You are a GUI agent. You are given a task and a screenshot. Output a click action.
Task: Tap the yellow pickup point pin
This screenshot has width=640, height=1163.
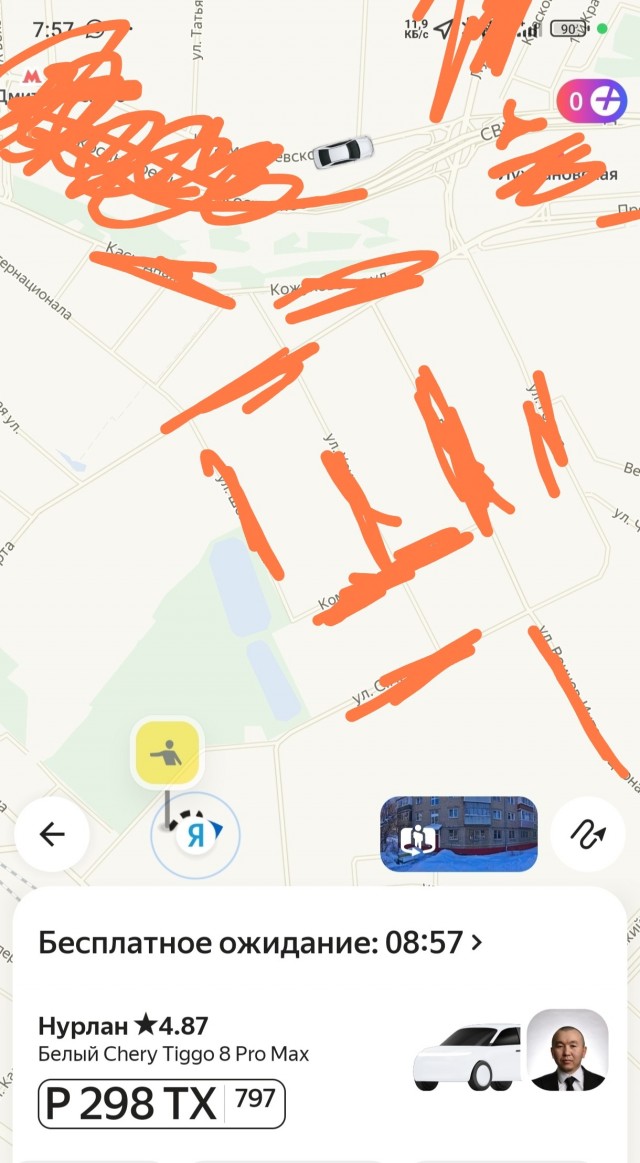point(167,754)
